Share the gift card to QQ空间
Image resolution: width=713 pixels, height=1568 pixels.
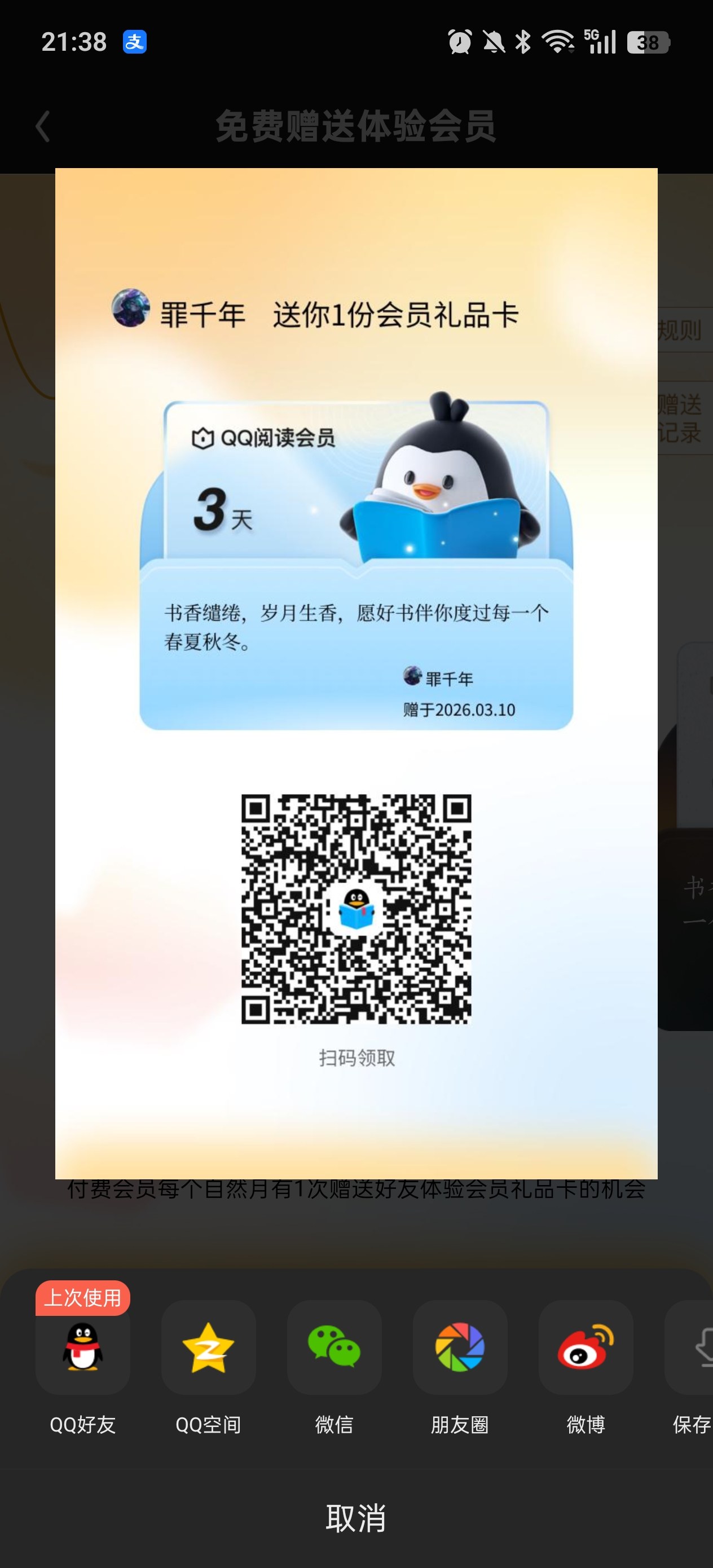tap(208, 1347)
